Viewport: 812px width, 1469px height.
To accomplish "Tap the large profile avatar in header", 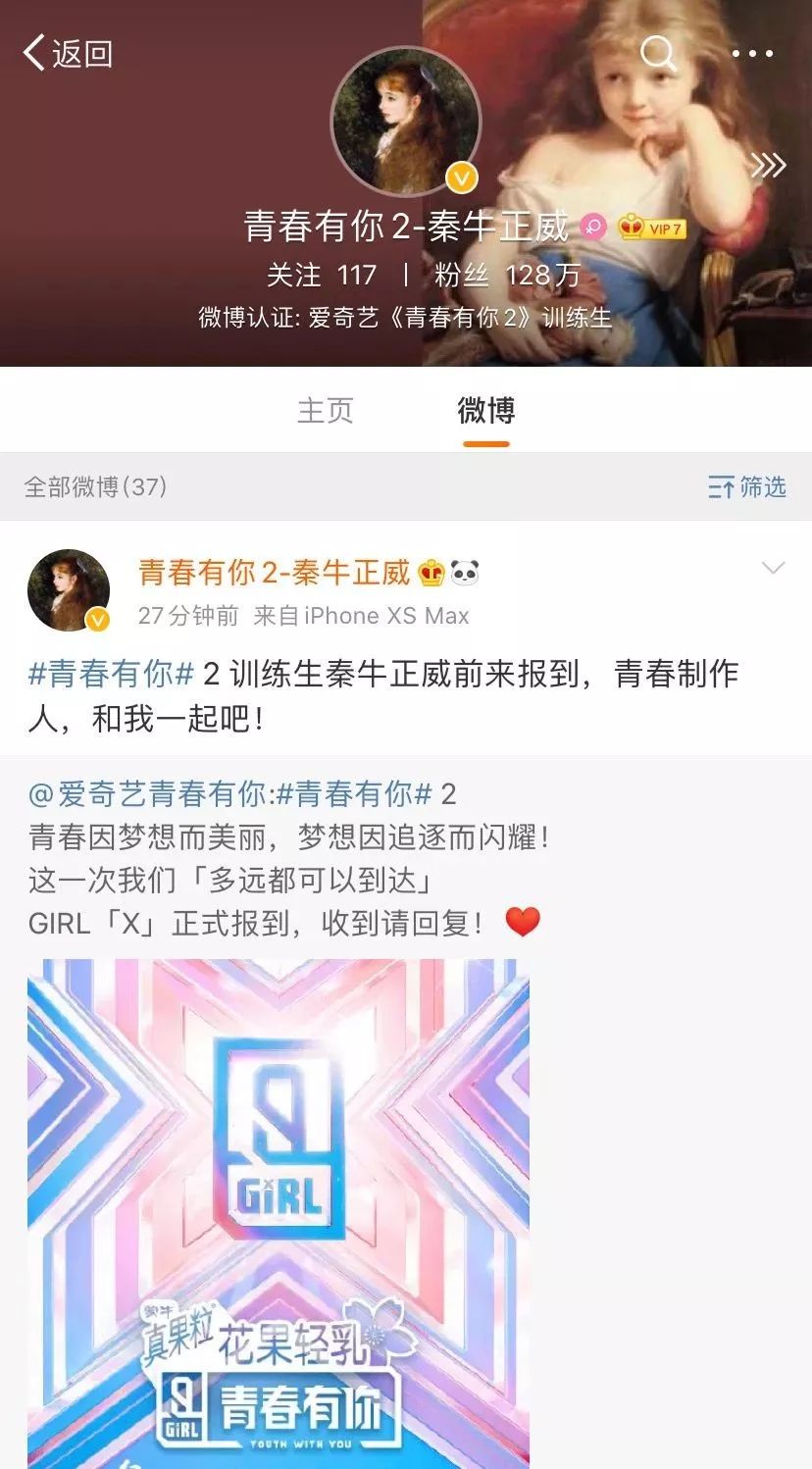I will (406, 121).
